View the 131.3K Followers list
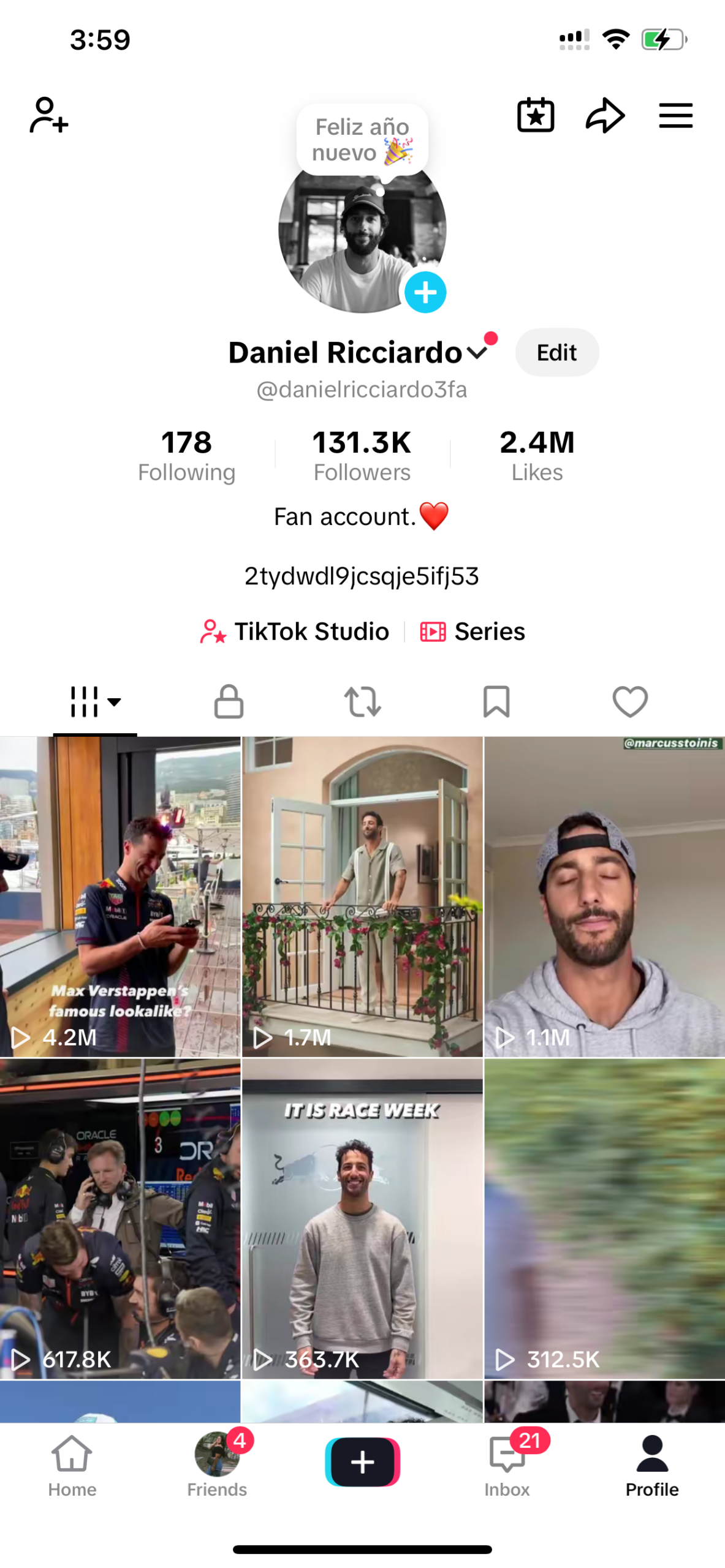The image size is (725, 1568). (x=362, y=455)
